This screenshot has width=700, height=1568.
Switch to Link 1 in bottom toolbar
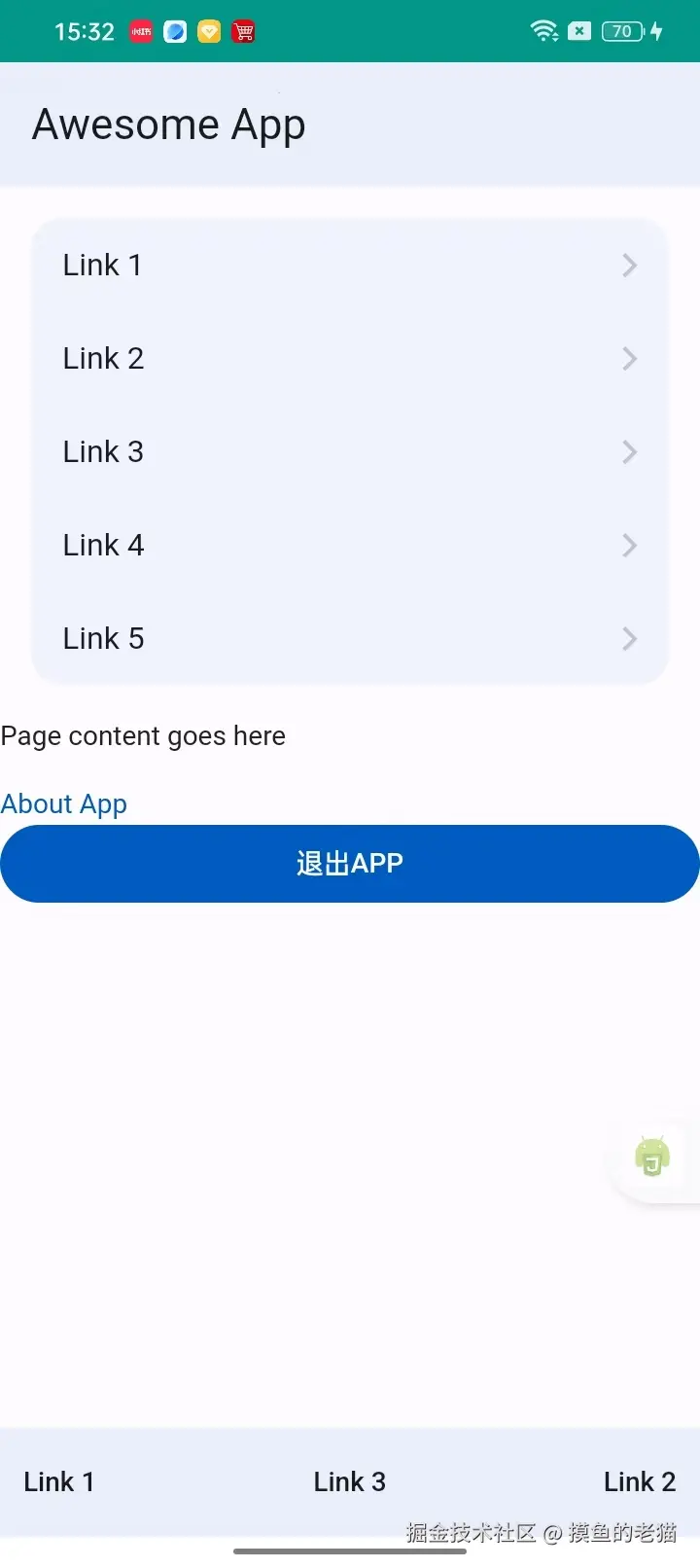pyautogui.click(x=59, y=1481)
